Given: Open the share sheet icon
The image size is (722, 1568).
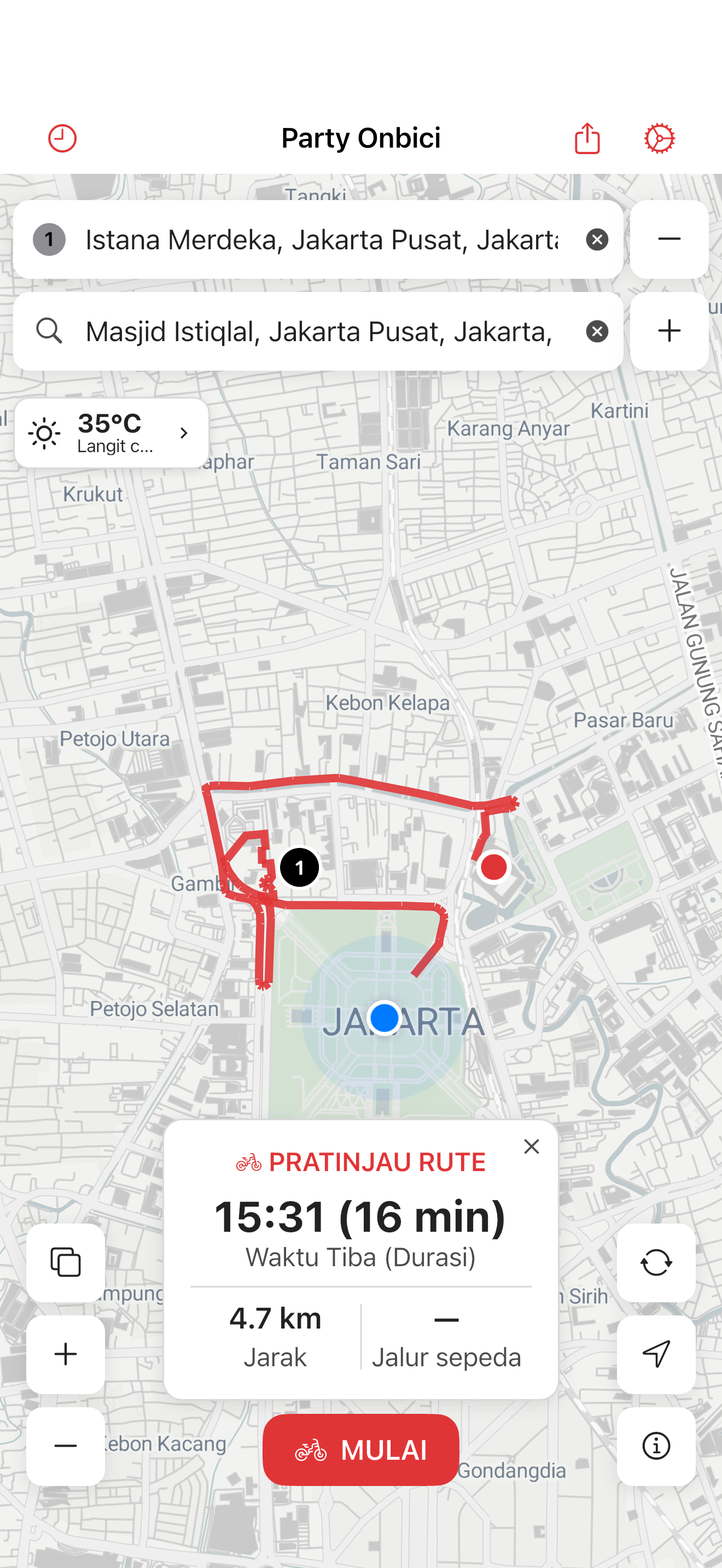Looking at the screenshot, I should coord(587,138).
